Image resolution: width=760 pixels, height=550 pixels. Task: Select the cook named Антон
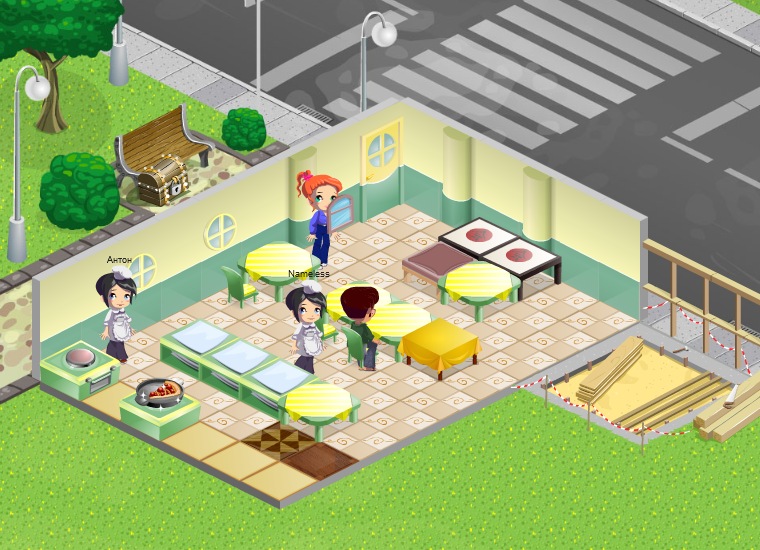point(117,314)
